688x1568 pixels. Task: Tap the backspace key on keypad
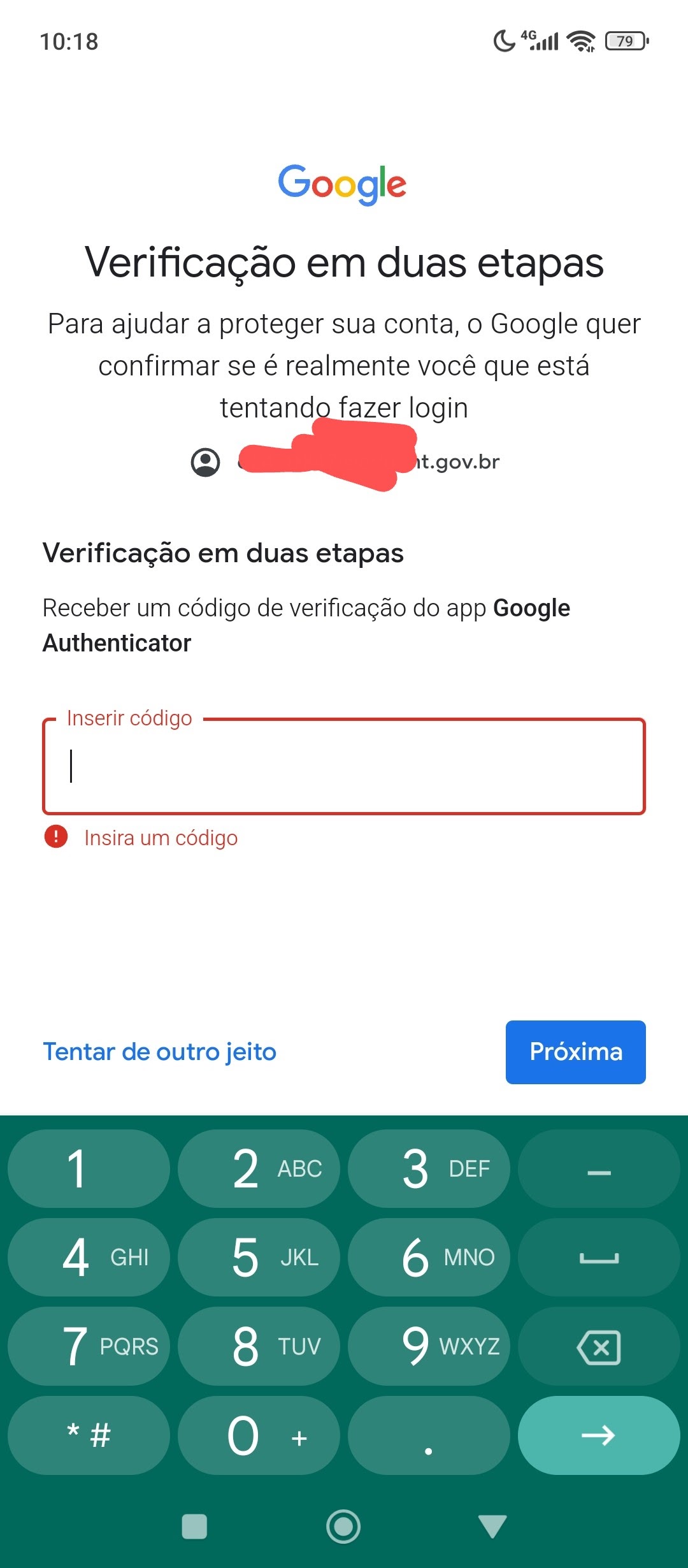point(598,1347)
